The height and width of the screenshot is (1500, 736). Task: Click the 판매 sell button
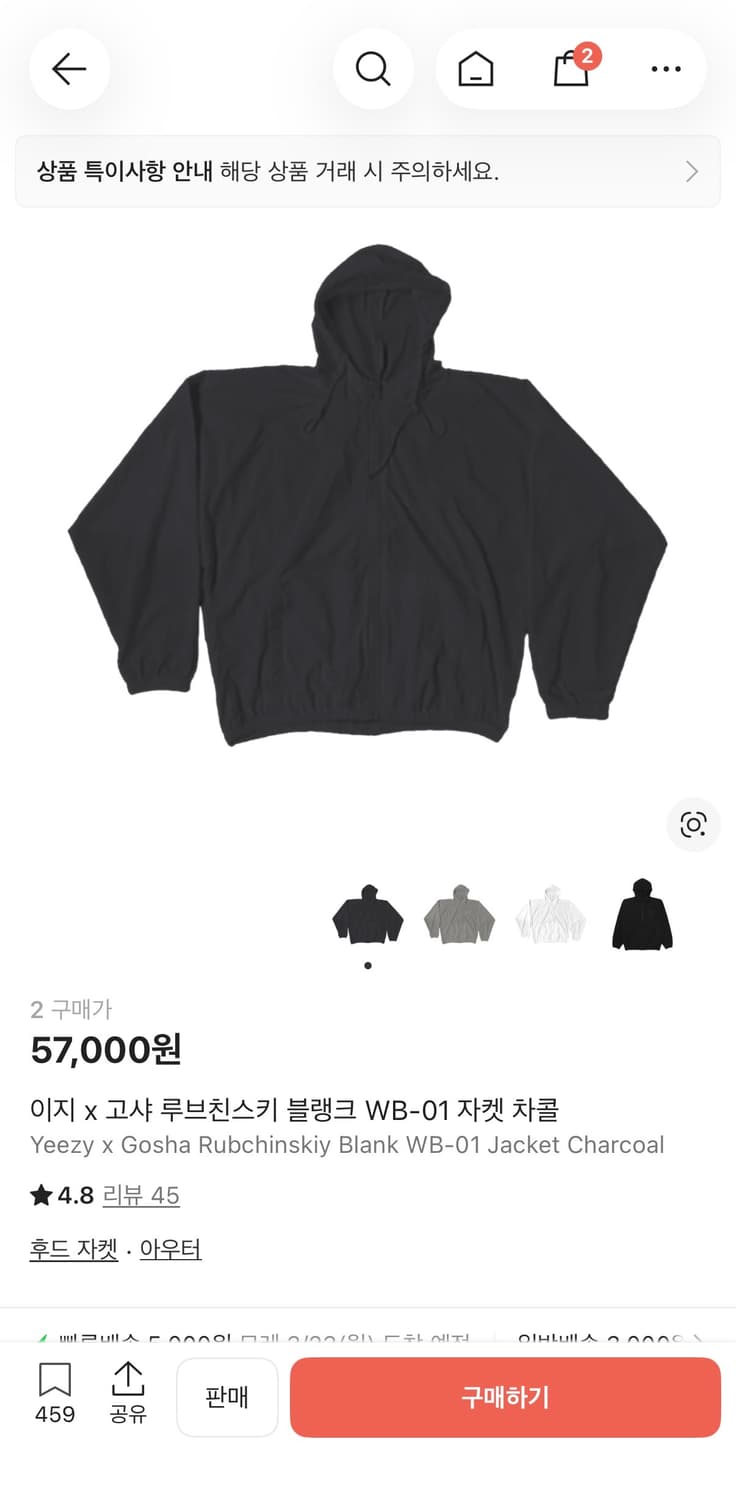point(227,1397)
